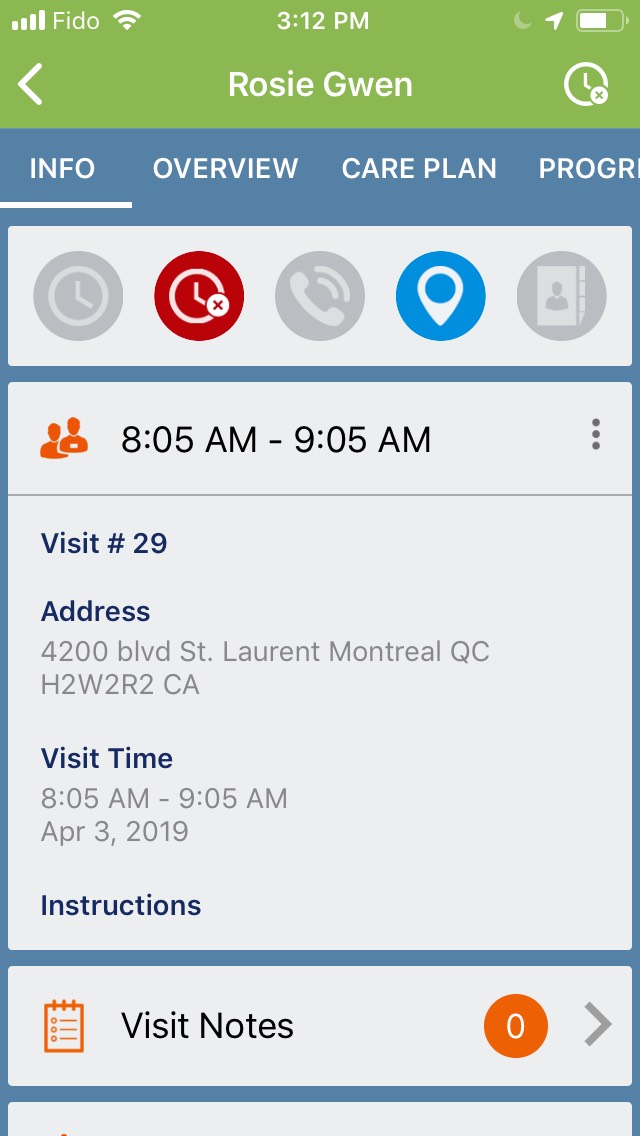Screen dimensions: 640x1136
Task: Select the Info tab
Action: [62, 168]
